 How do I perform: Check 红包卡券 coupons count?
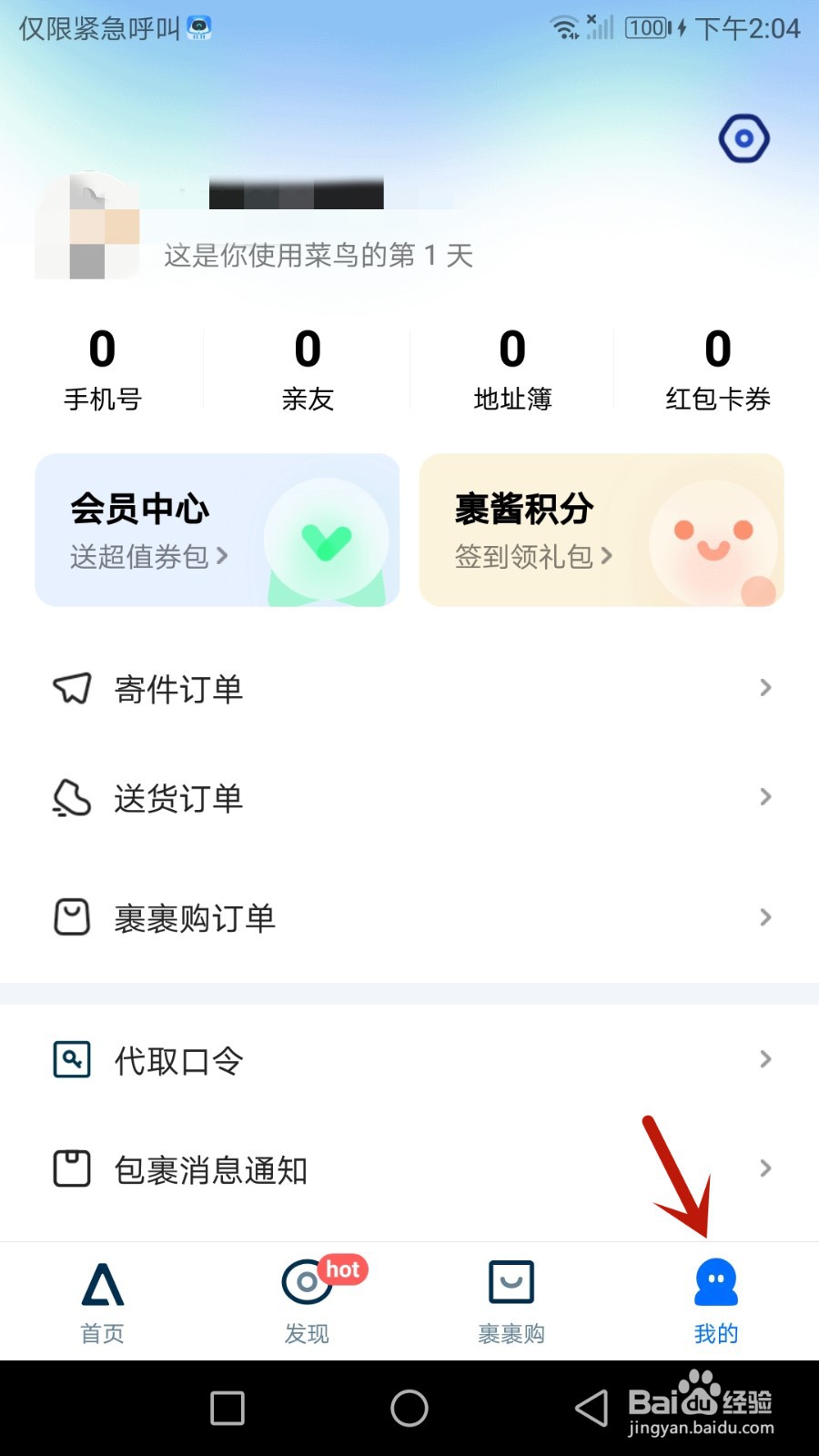[x=716, y=369]
